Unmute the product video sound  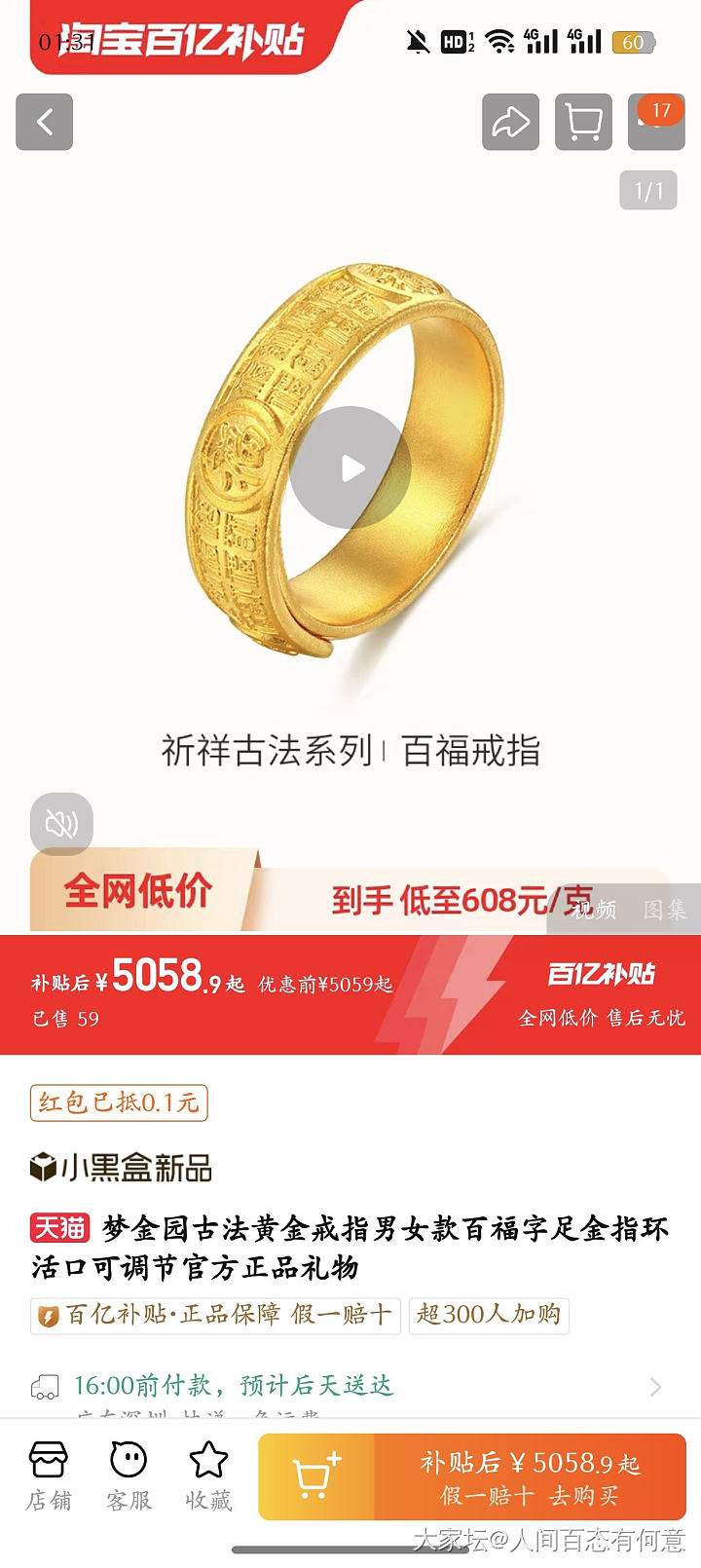(61, 824)
